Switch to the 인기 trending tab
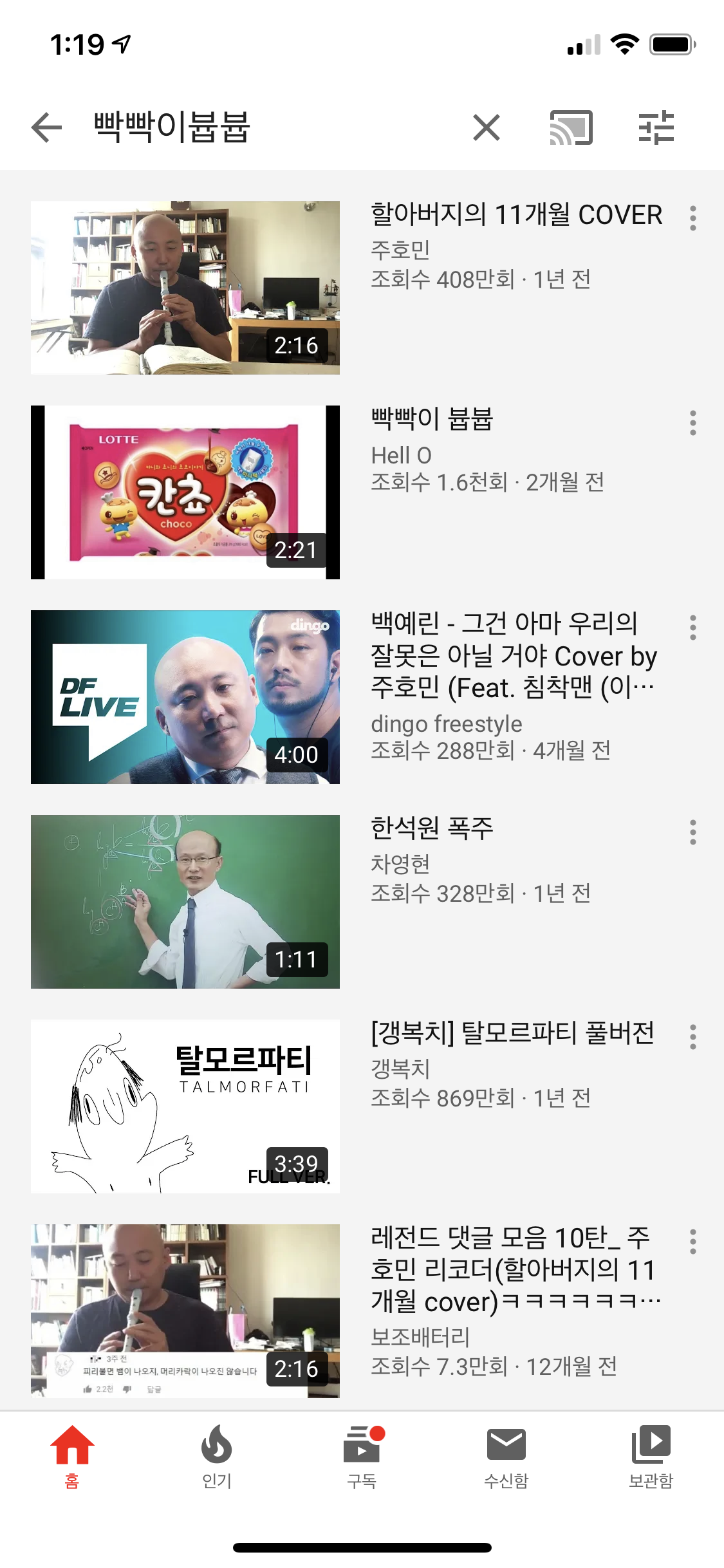This screenshot has height=1568, width=724. click(217, 1457)
